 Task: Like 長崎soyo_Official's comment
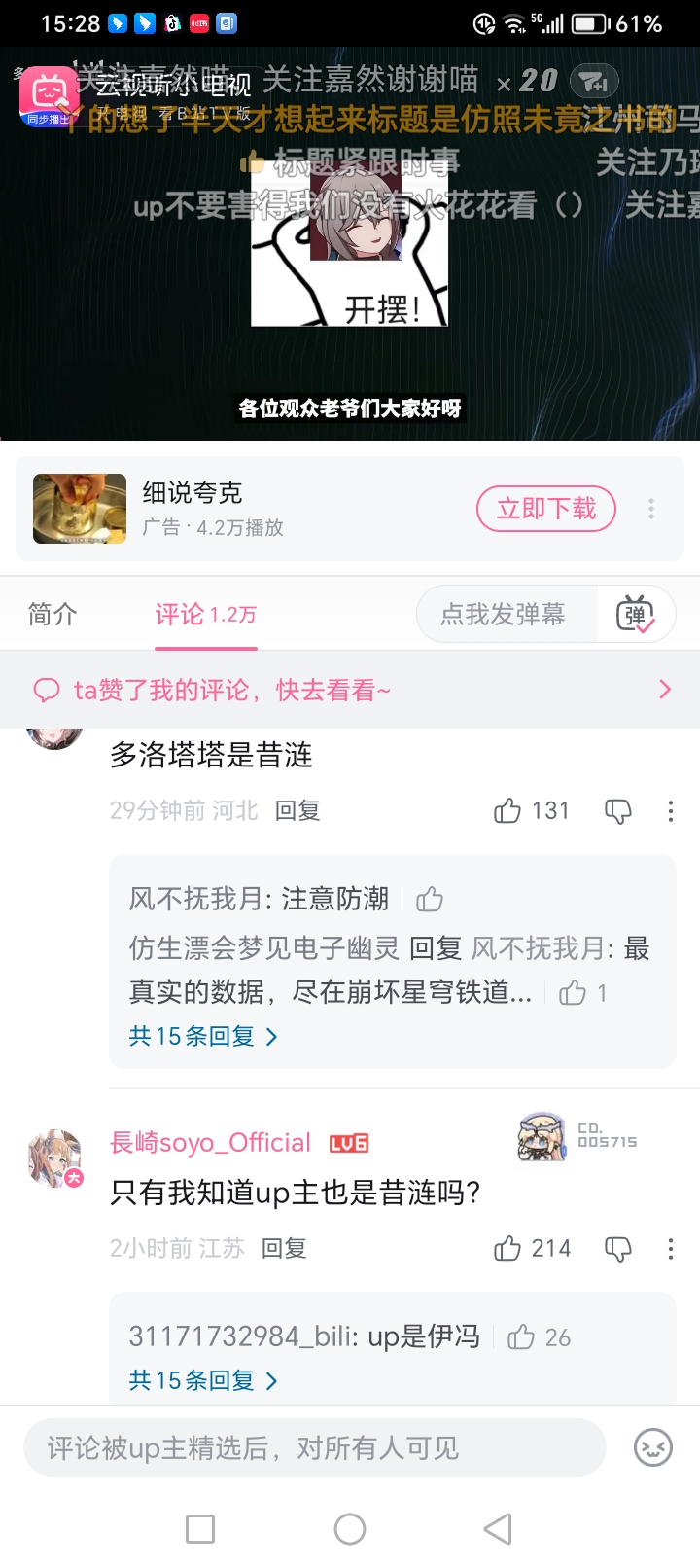coord(507,1249)
